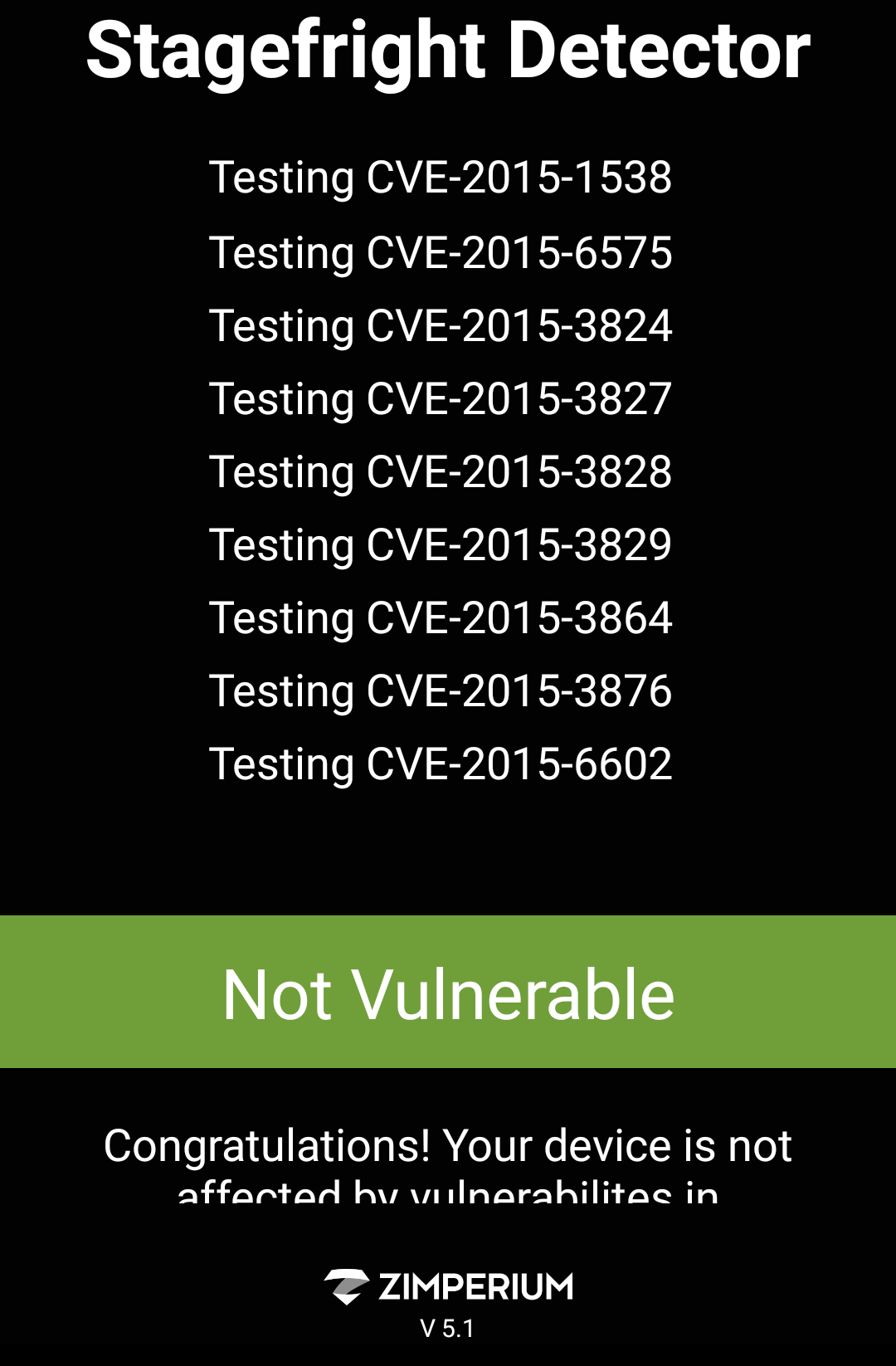Tap the green Not Vulnerable result button

pos(448,992)
